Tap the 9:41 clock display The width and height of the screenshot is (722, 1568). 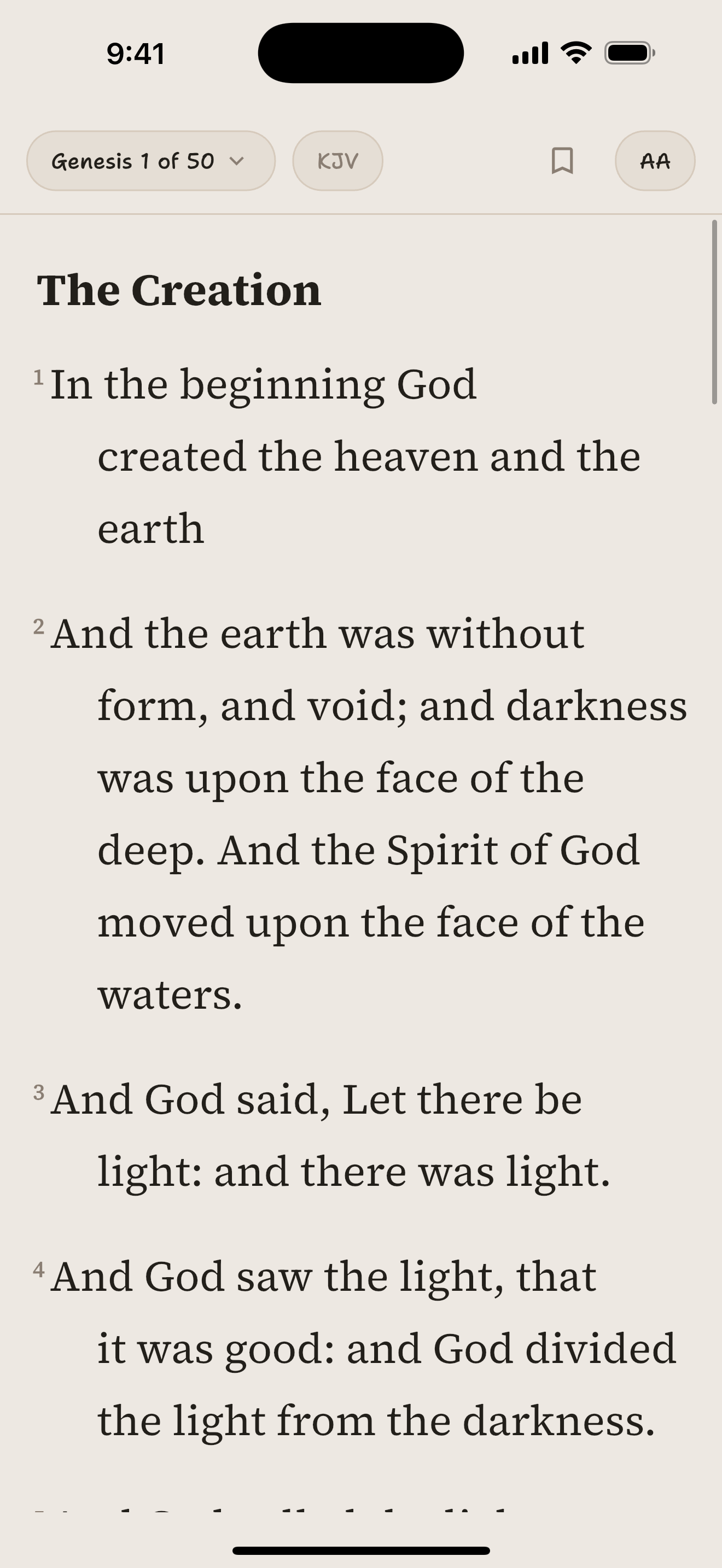tap(135, 54)
